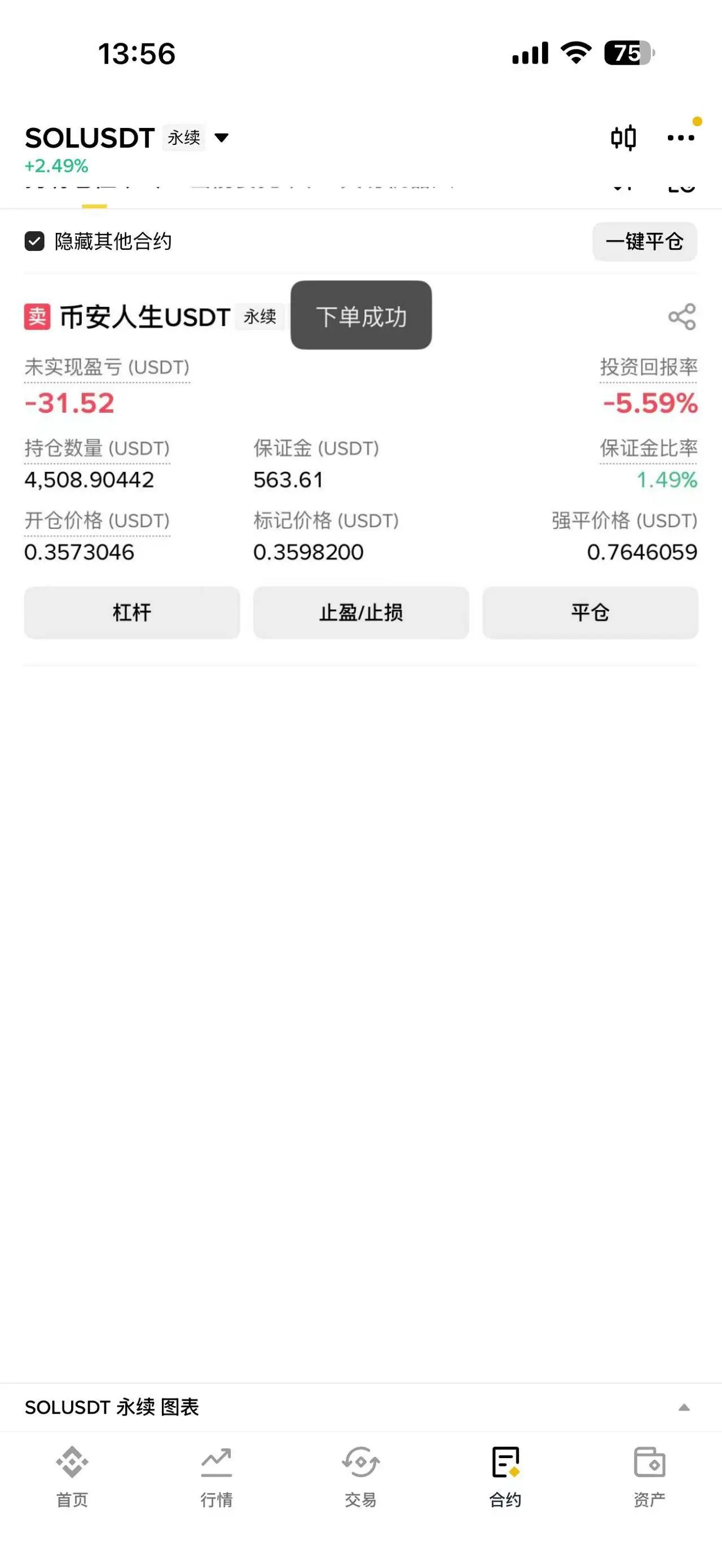
Task: Uncheck 隐藏其他合约 checkbox
Action: [x=35, y=241]
